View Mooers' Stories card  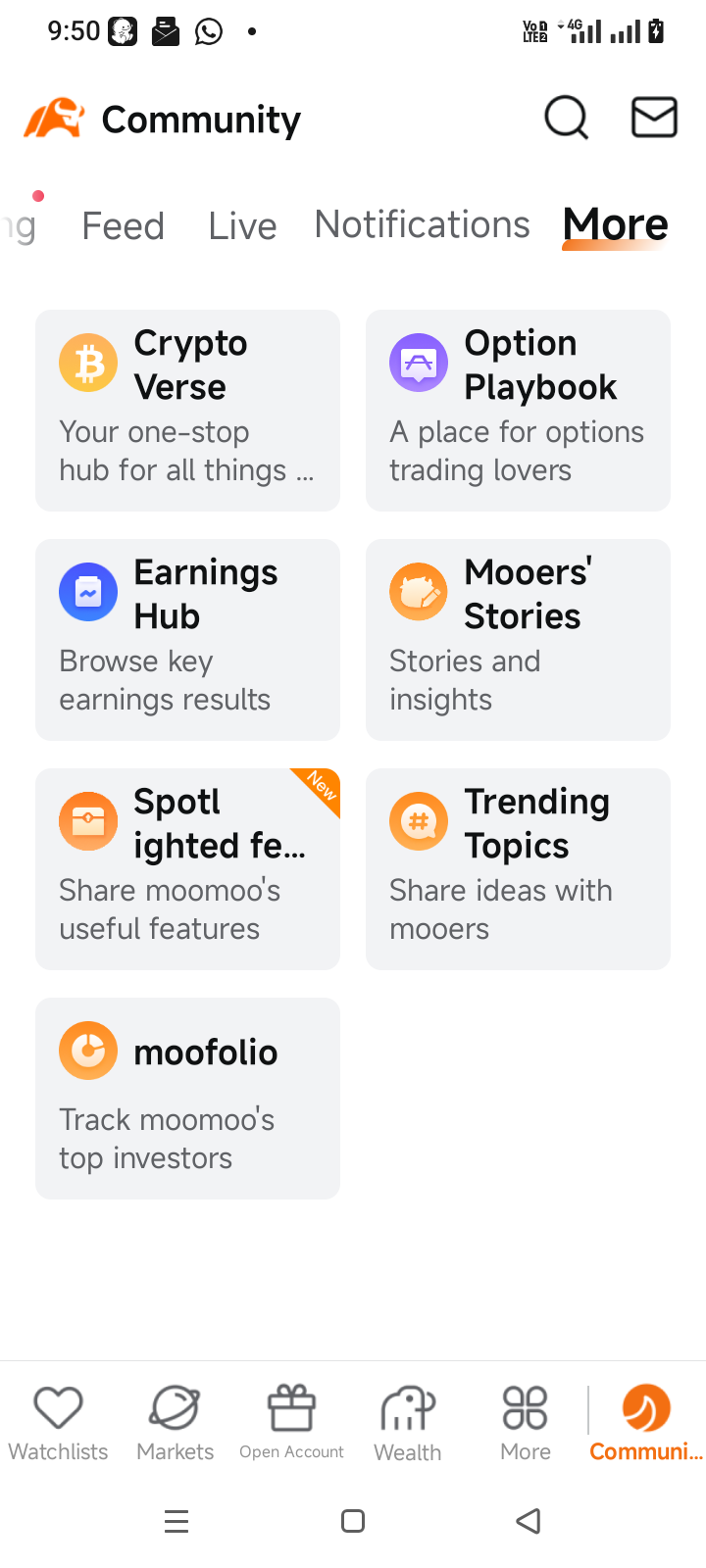518,639
